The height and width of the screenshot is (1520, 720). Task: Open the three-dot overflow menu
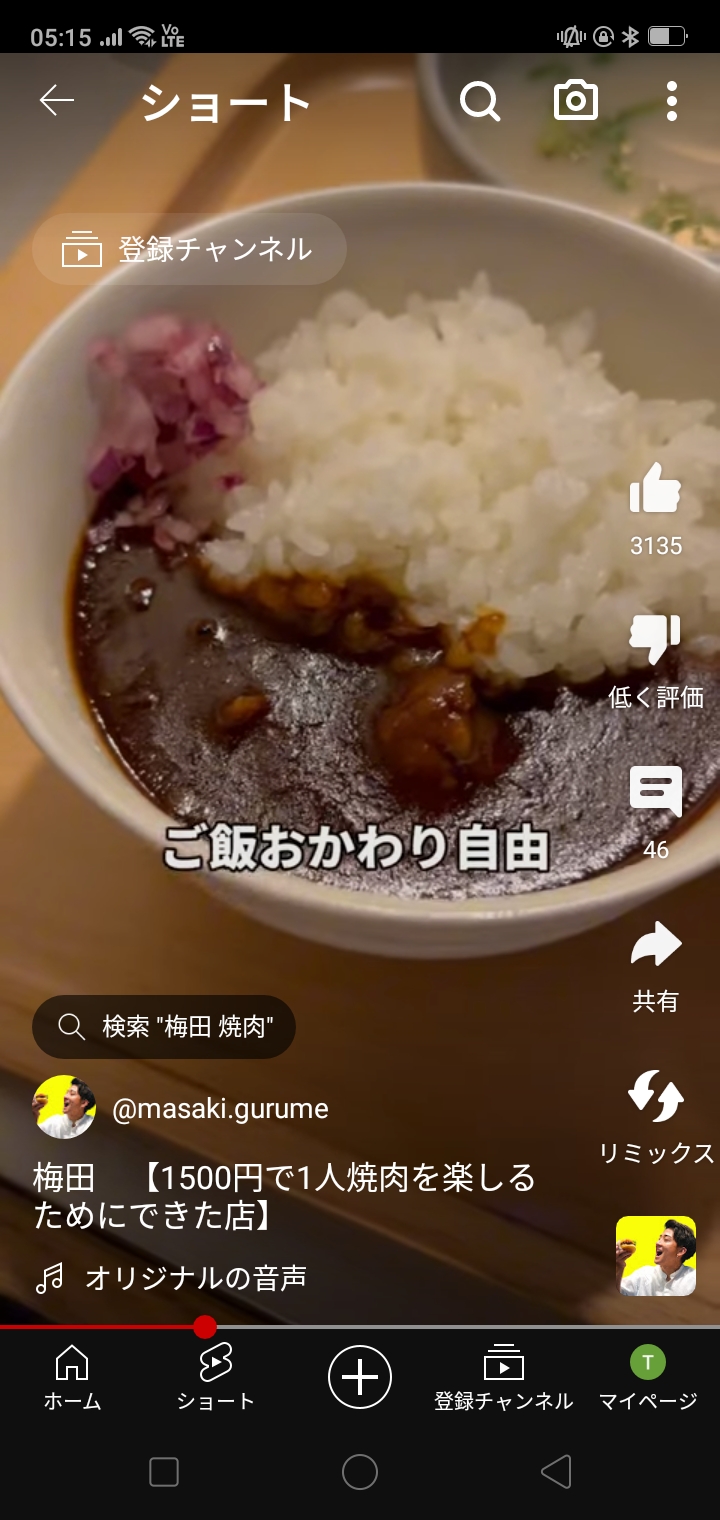[x=672, y=101]
